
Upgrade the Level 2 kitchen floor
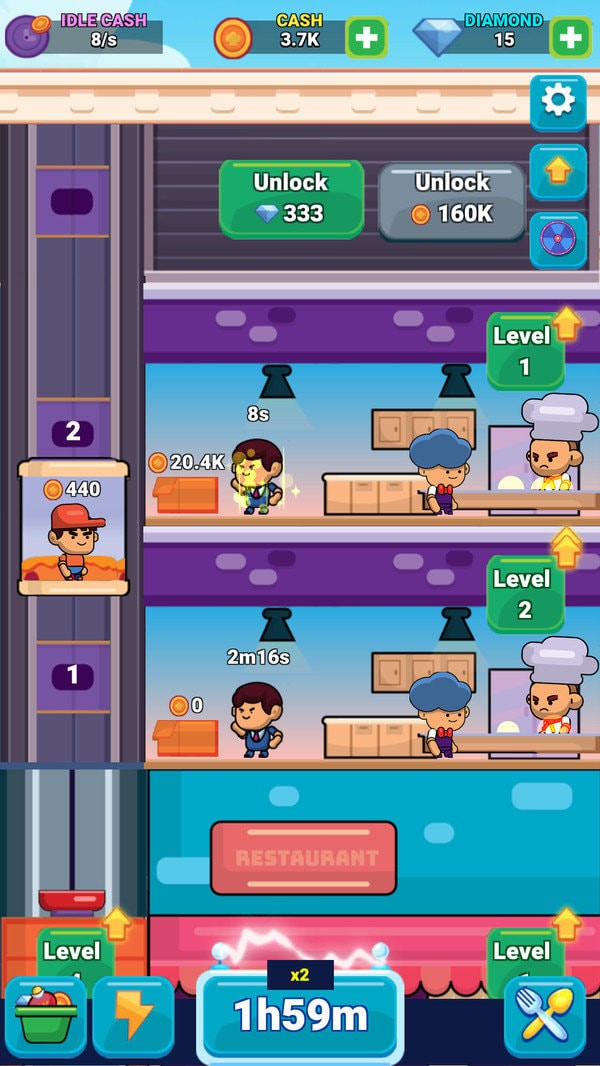pos(526,593)
